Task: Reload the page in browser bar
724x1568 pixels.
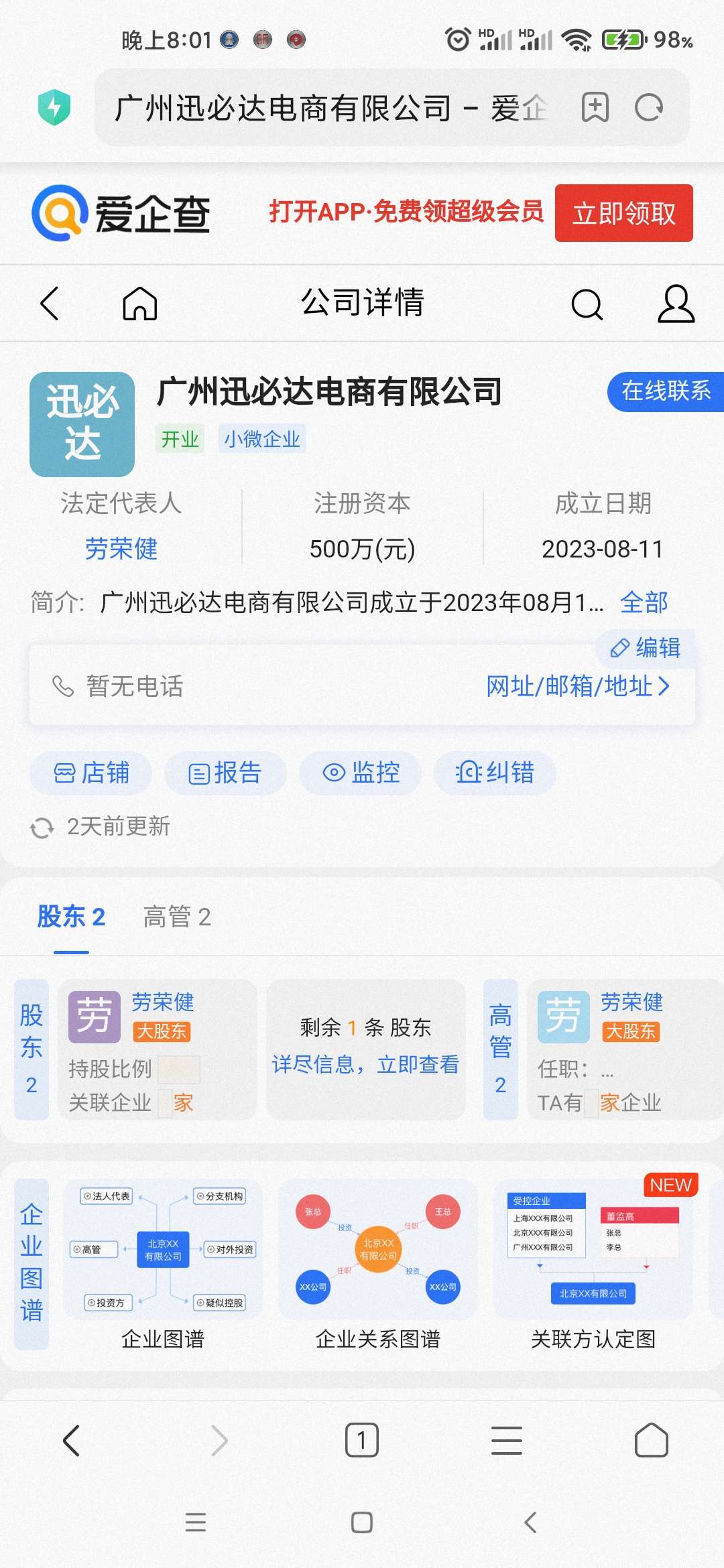Action: click(x=648, y=108)
